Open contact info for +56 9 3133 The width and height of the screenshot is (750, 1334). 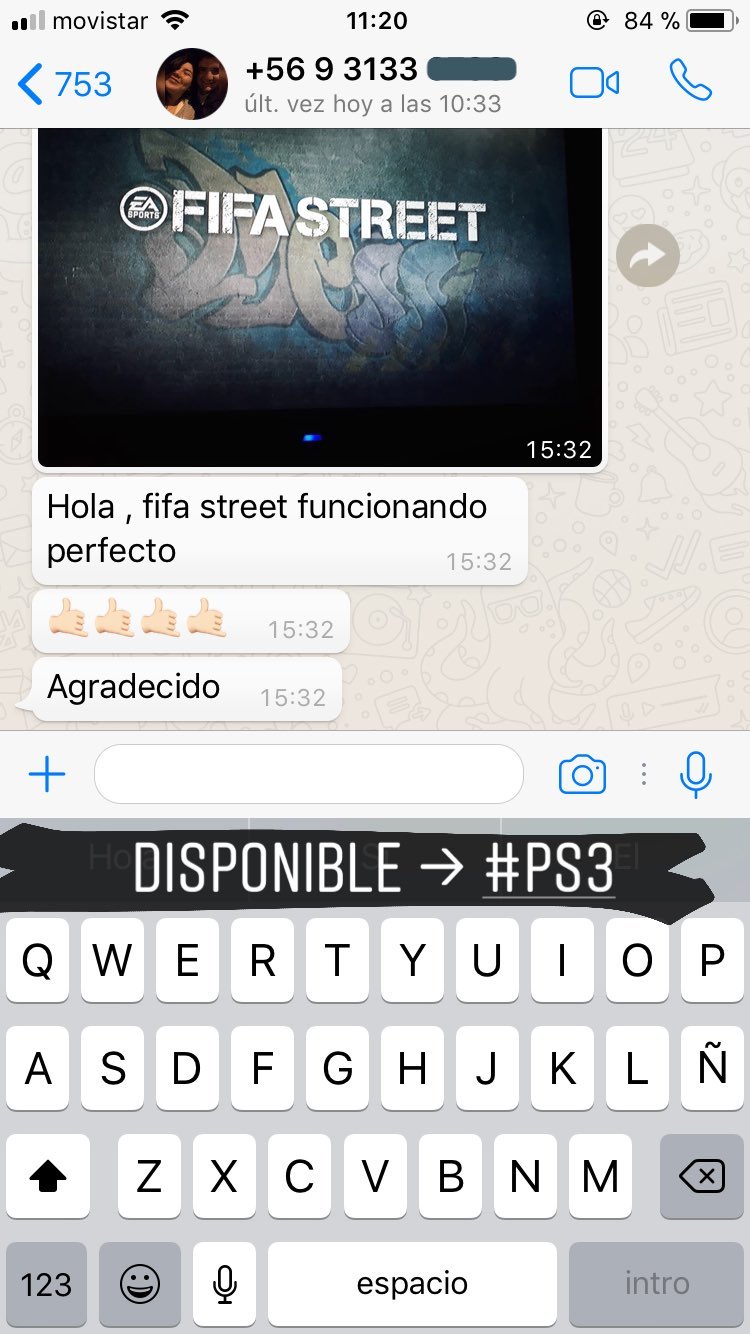tap(380, 84)
